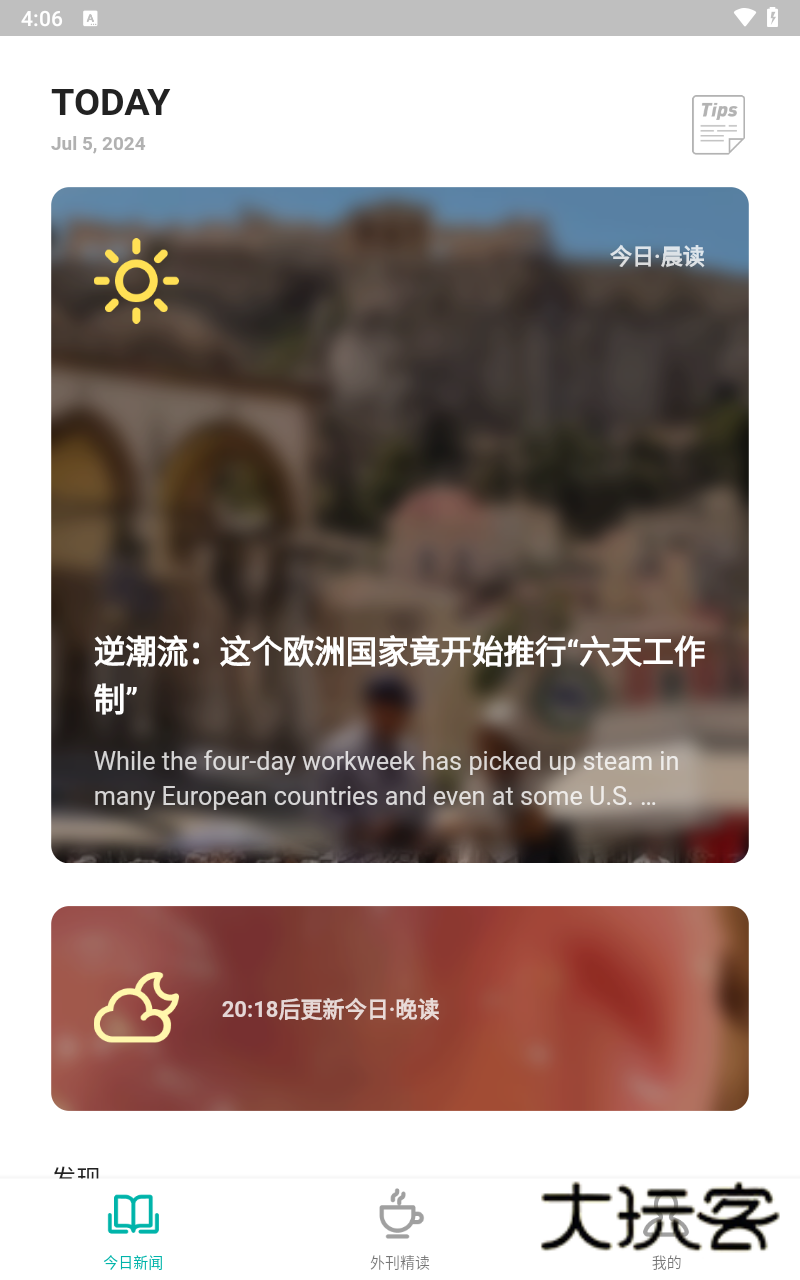Tap the English article summary text
The image size is (800, 1280).
(399, 778)
